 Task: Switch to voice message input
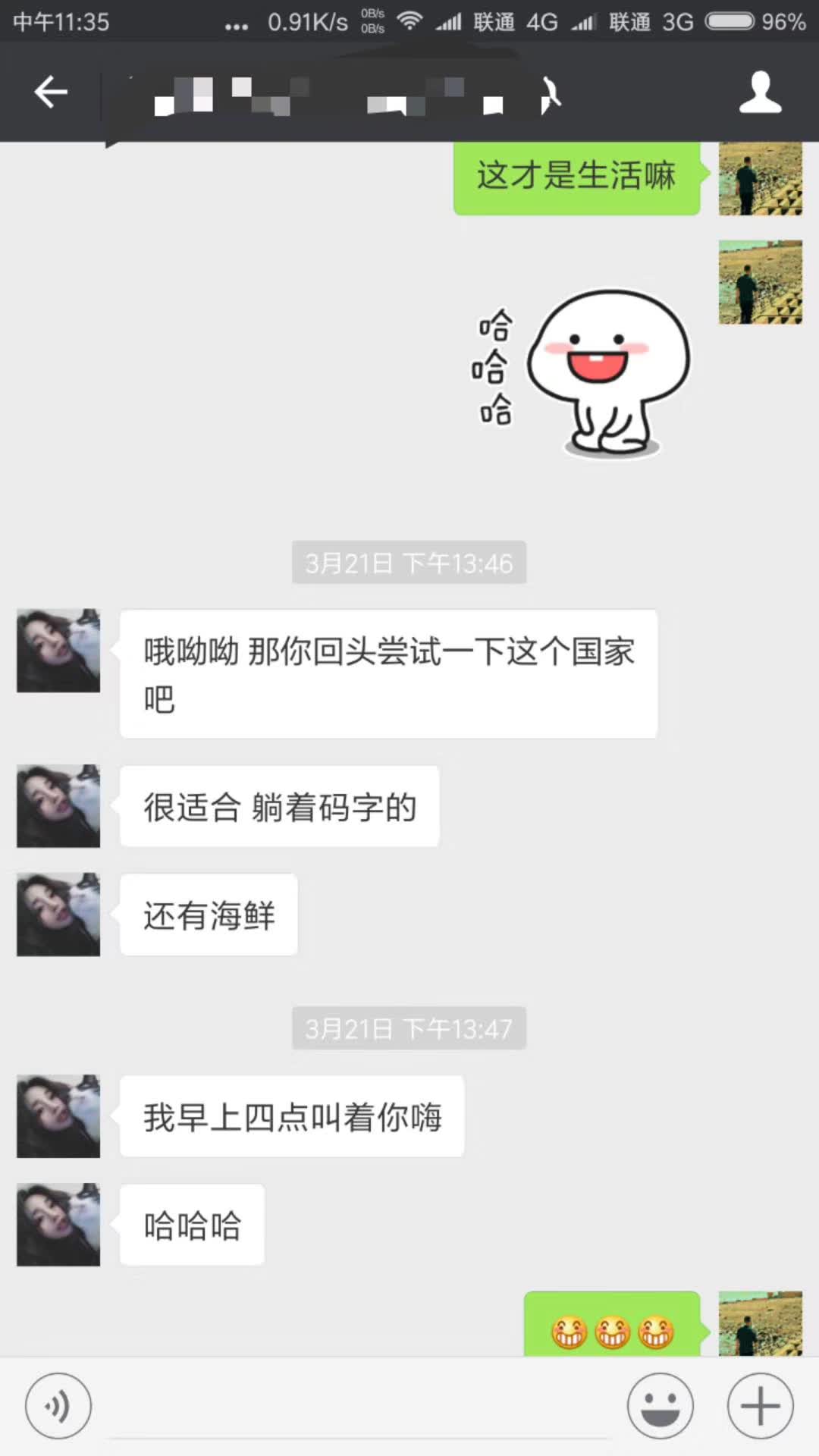coord(58,1406)
